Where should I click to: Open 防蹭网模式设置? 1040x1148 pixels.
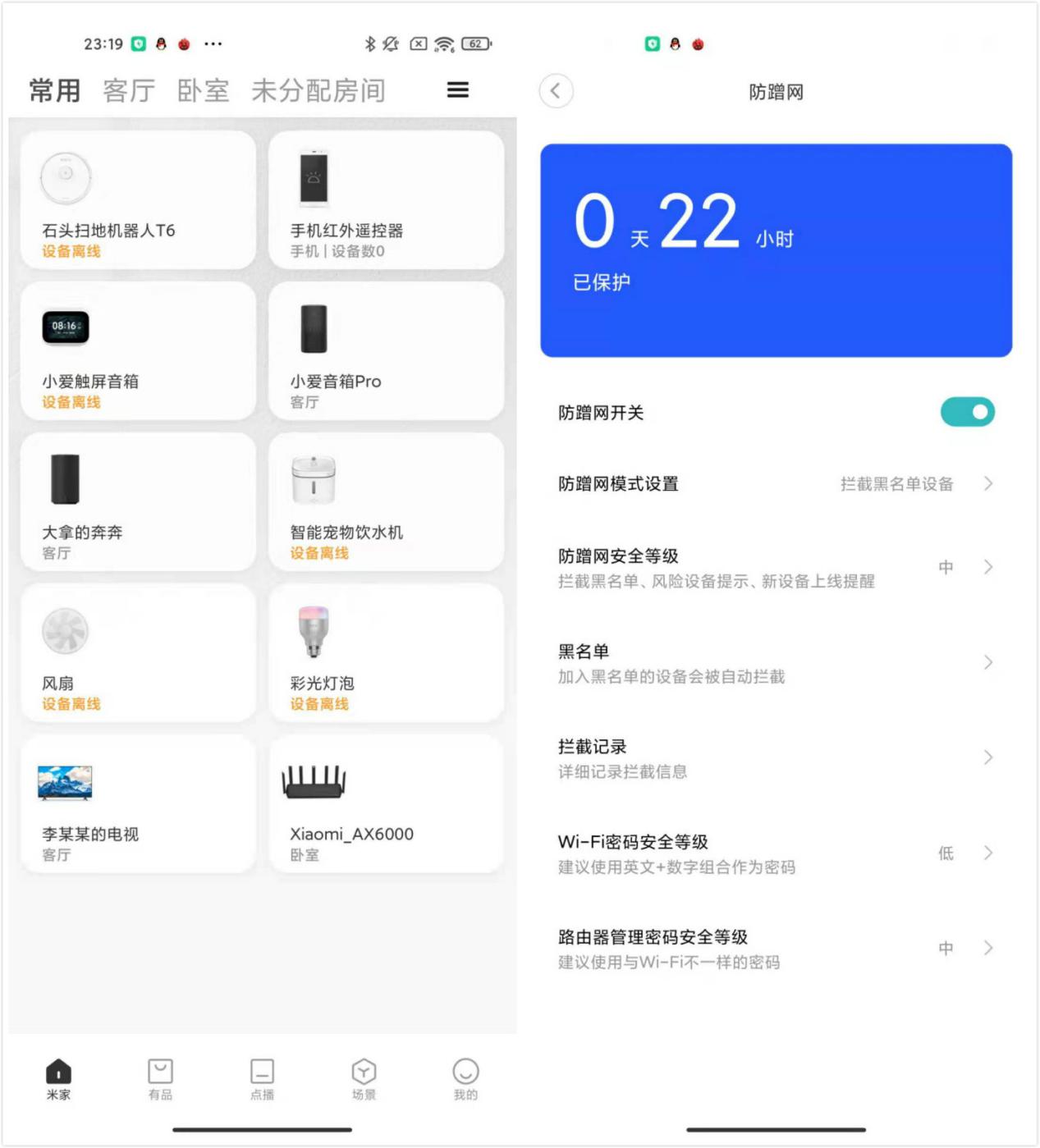pyautogui.click(x=775, y=484)
